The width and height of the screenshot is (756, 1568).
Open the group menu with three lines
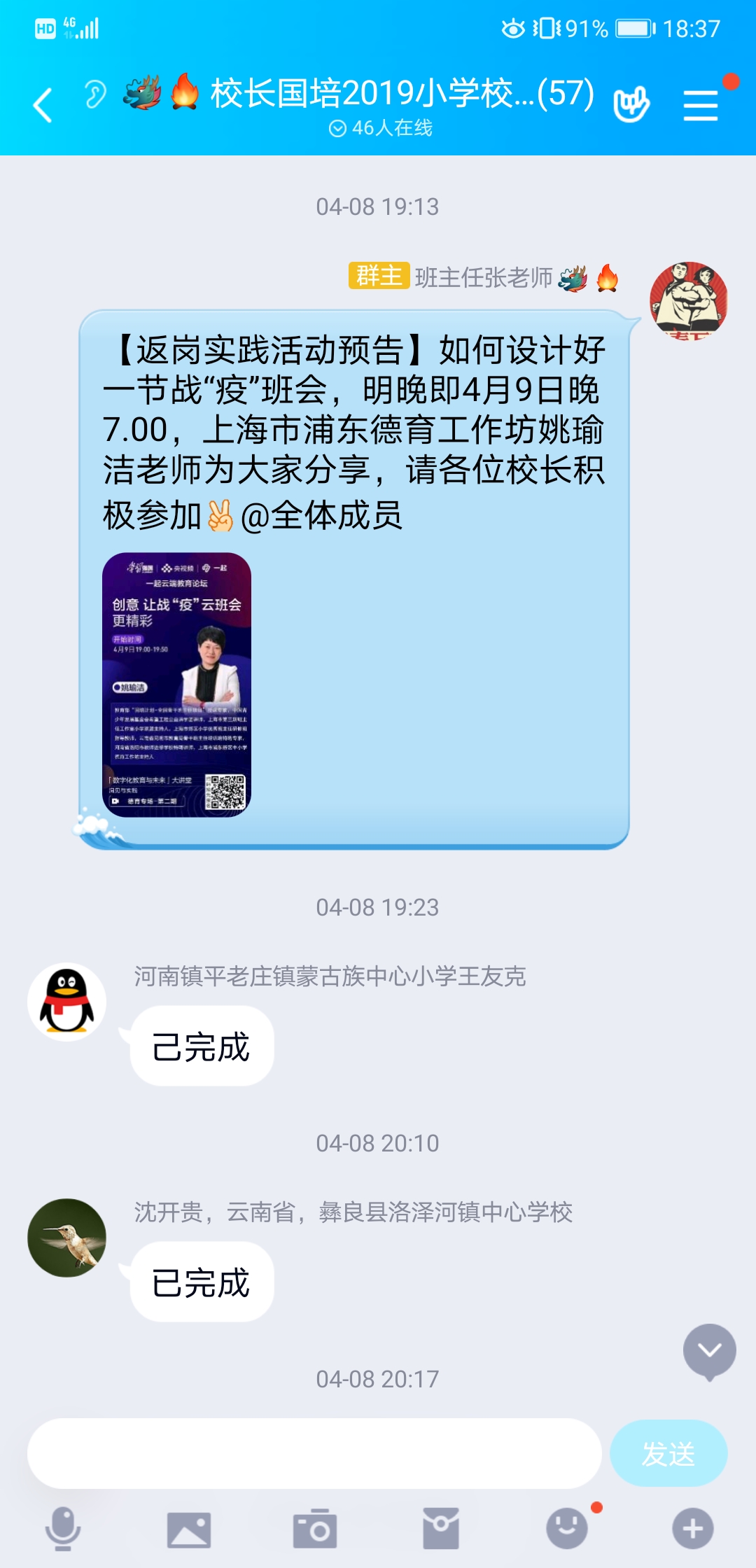coord(700,105)
